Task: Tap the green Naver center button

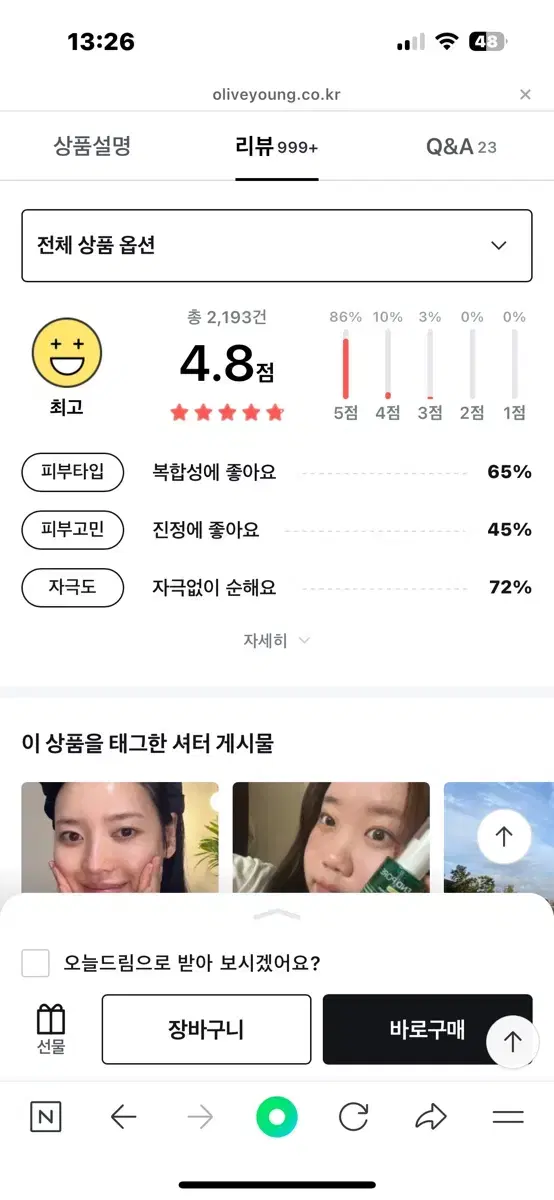Action: point(277,1117)
